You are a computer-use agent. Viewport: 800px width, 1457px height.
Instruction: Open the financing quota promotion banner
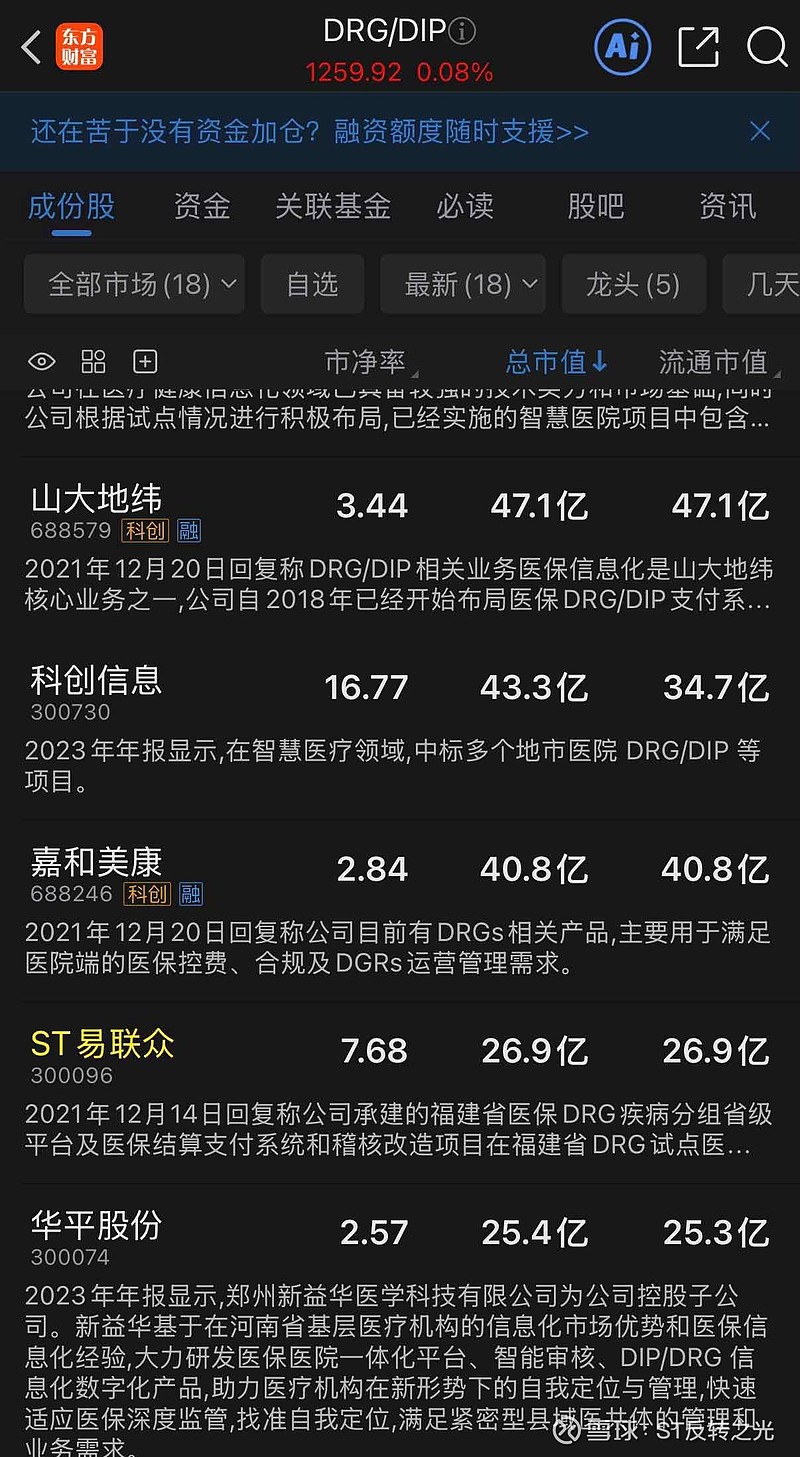pyautogui.click(x=309, y=131)
